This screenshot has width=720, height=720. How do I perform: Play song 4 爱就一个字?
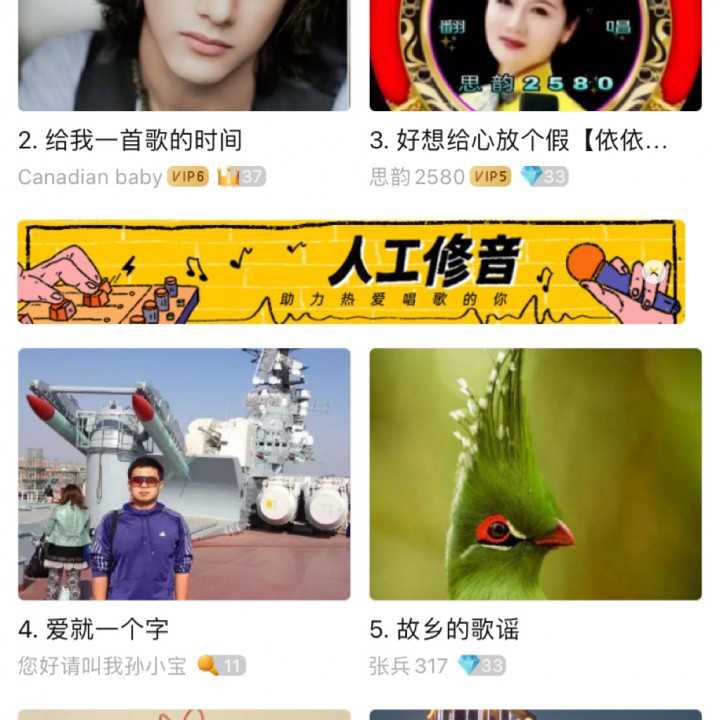184,474
